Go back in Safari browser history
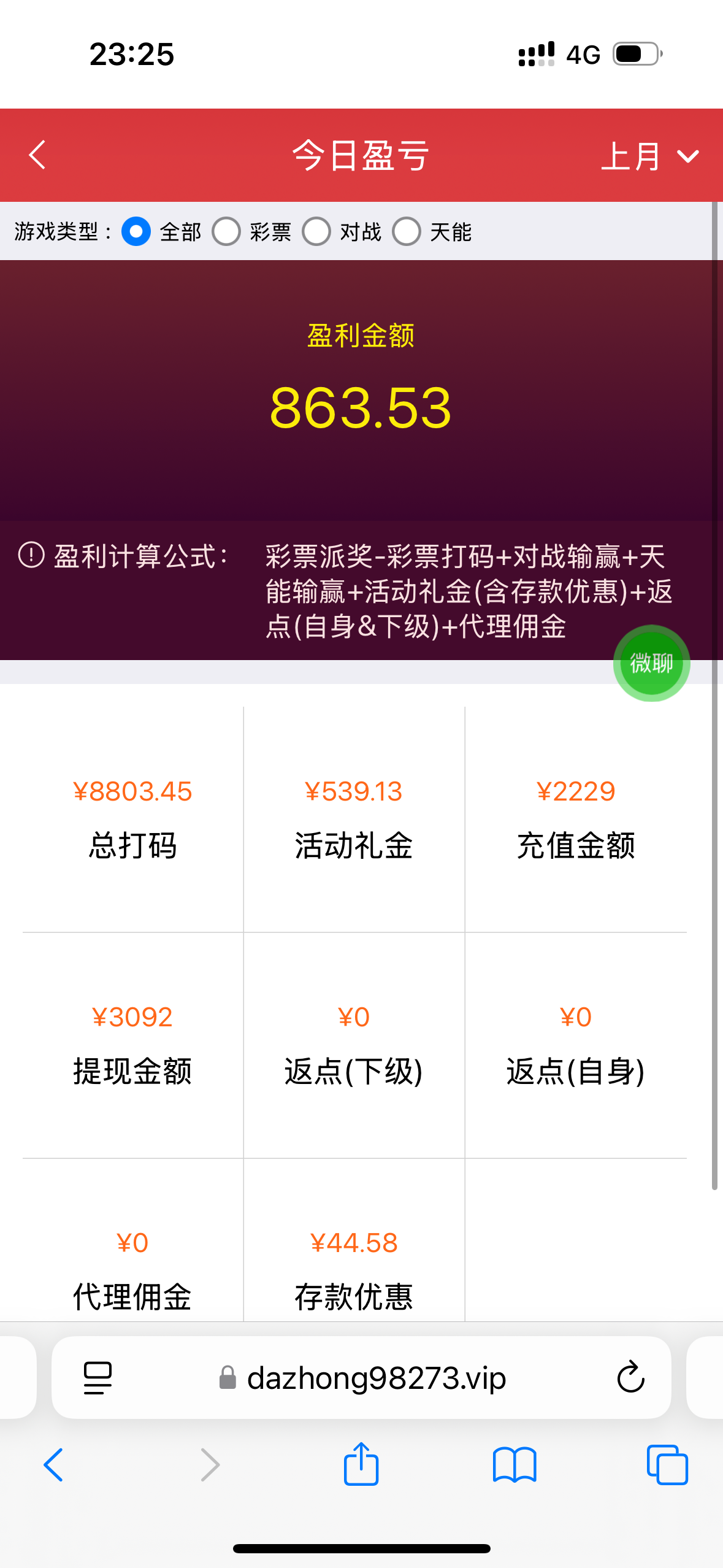 click(53, 1465)
